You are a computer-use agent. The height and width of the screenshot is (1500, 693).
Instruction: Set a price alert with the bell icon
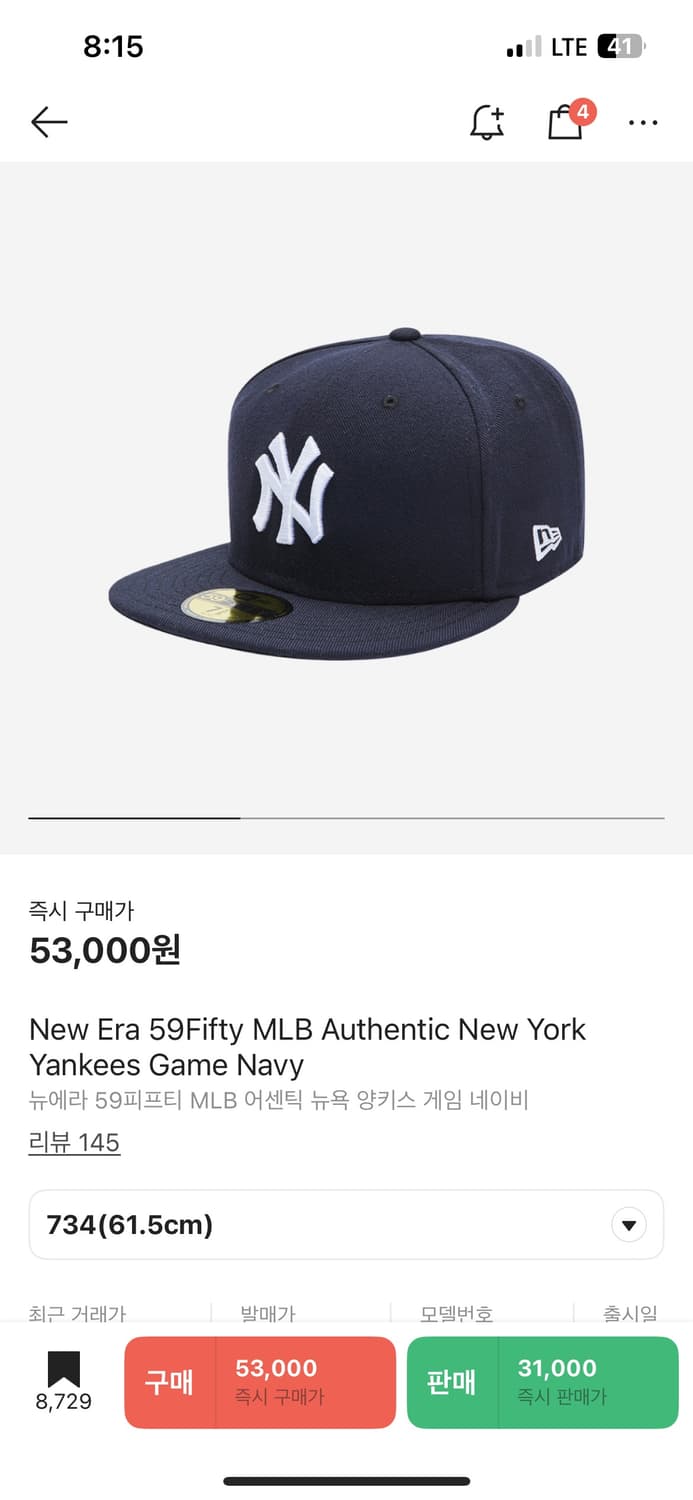pyautogui.click(x=487, y=123)
